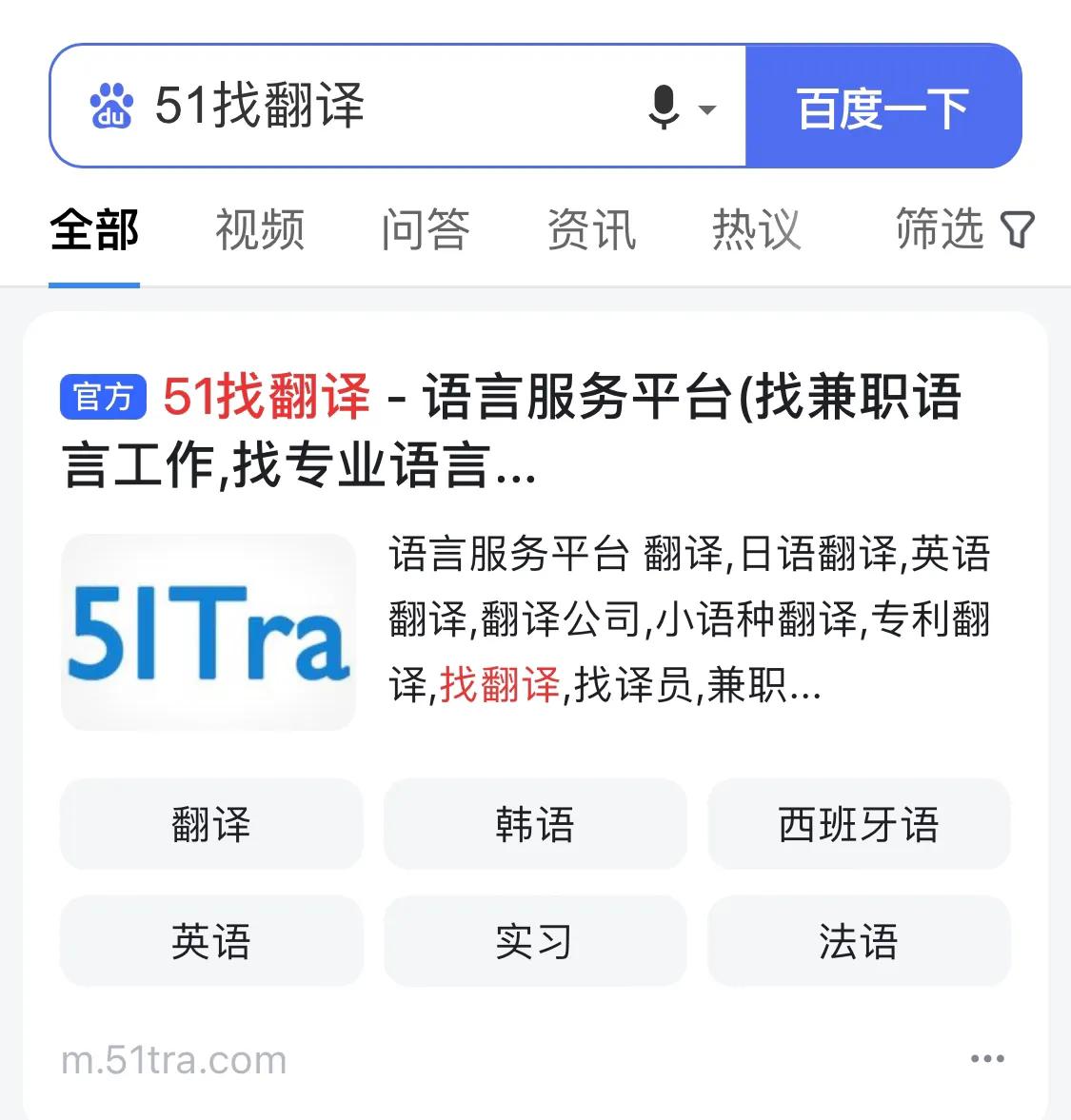This screenshot has width=1071, height=1120.
Task: Select the 问答 tab
Action: coord(426,228)
